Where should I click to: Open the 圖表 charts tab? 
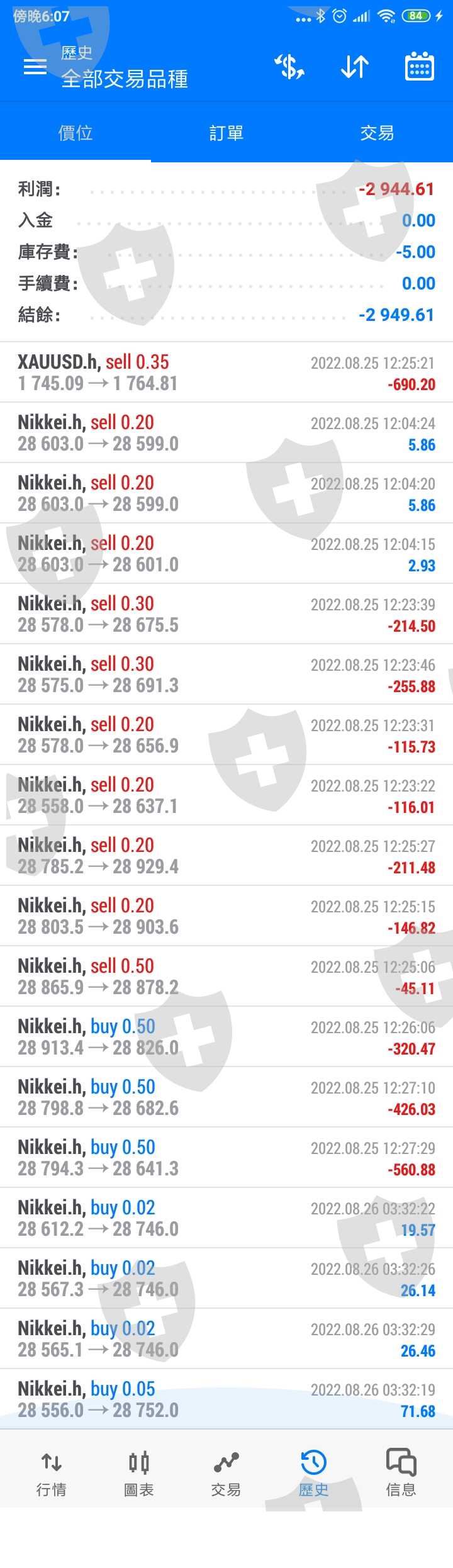coord(139,1472)
